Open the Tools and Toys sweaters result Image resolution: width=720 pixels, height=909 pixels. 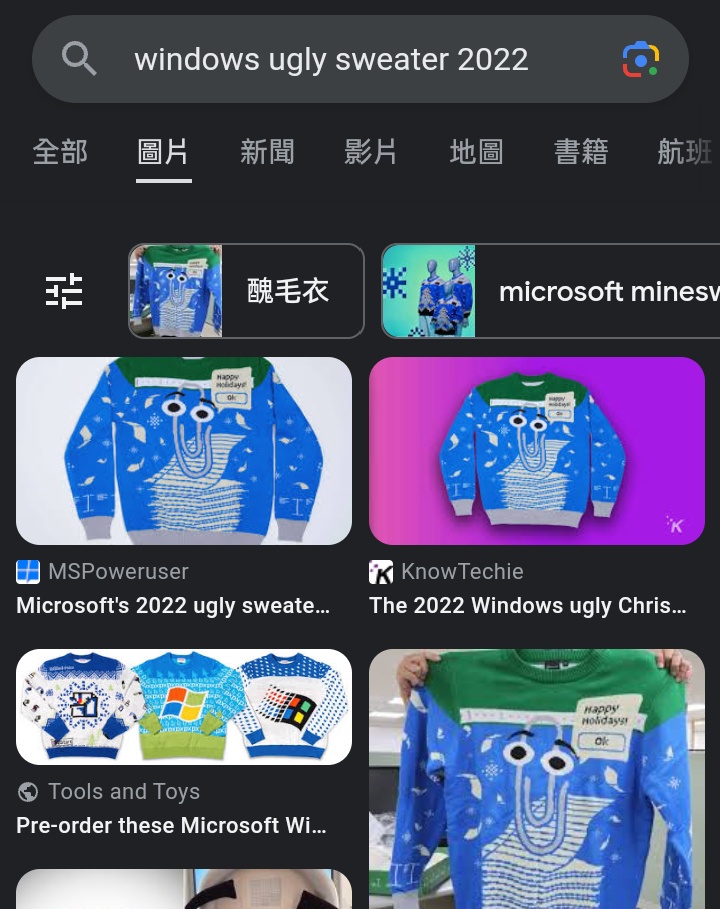[x=184, y=707]
